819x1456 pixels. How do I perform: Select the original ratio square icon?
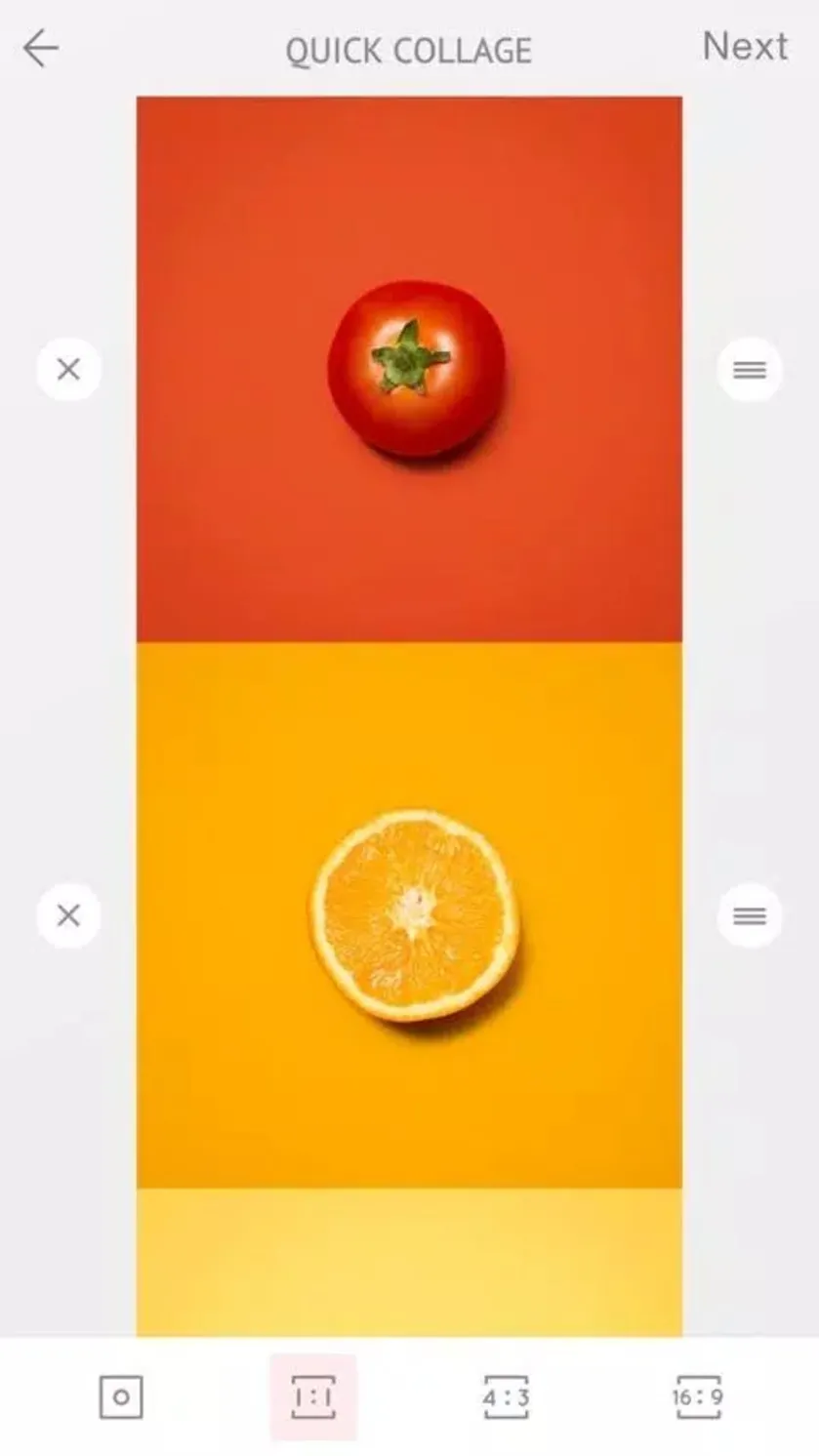121,1396
